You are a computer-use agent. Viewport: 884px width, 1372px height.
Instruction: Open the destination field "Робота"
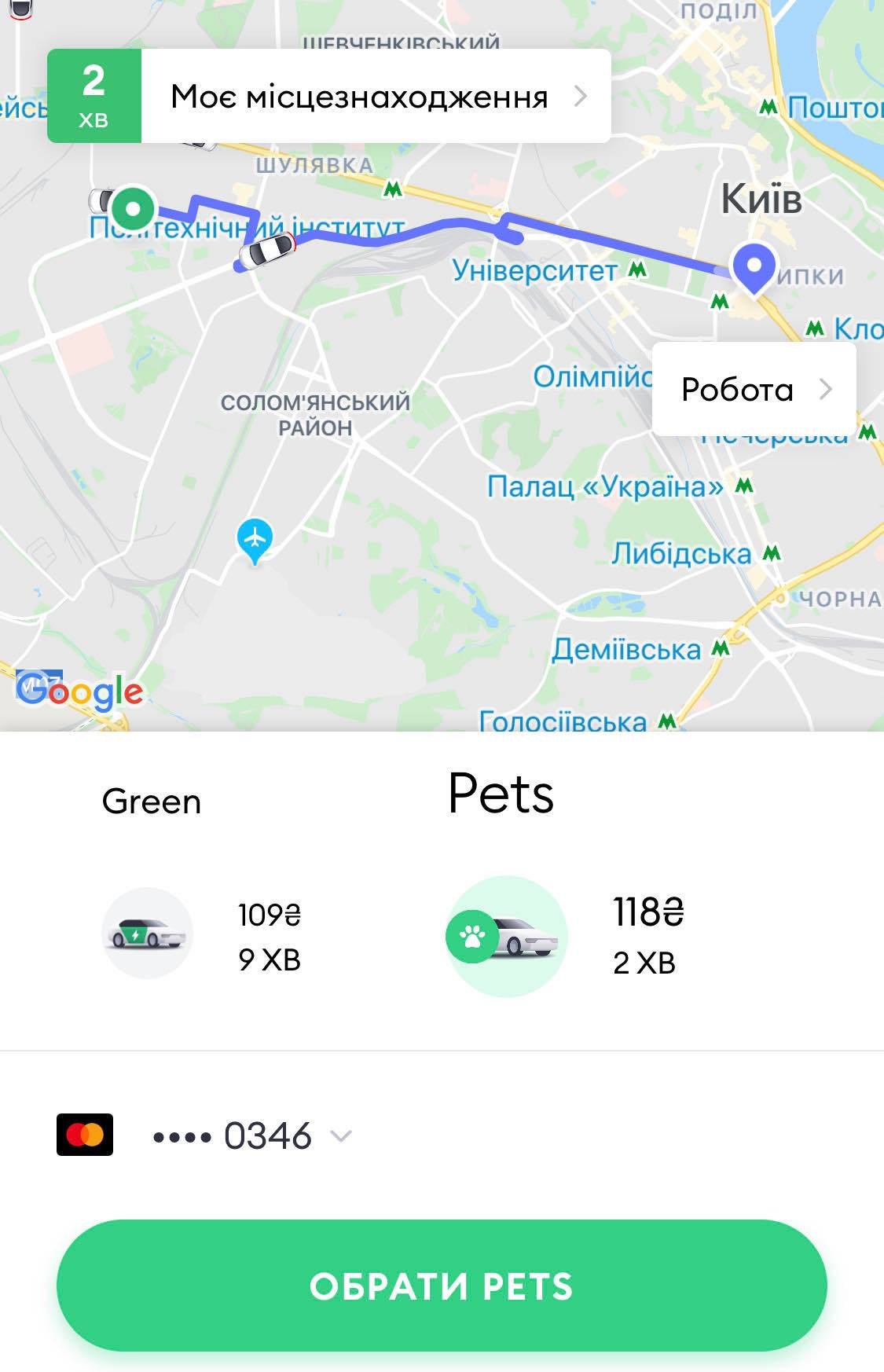[x=753, y=389]
